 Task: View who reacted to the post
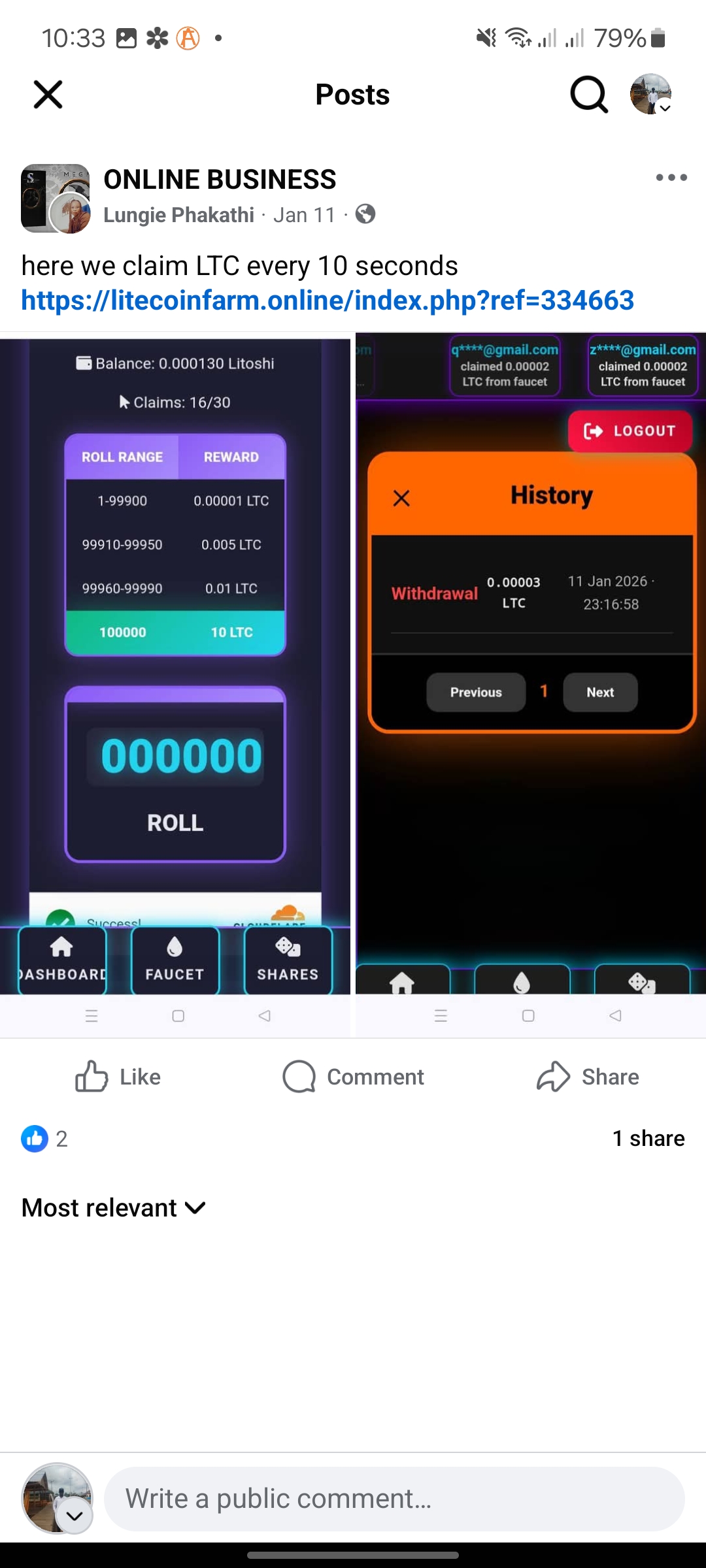tap(44, 1139)
